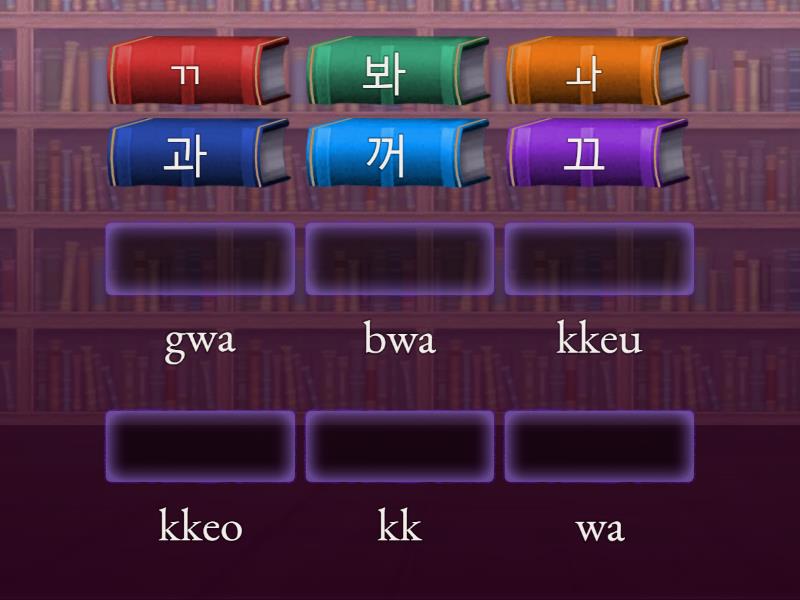Tap the empty slot above kkeo

pyautogui.click(x=200, y=446)
